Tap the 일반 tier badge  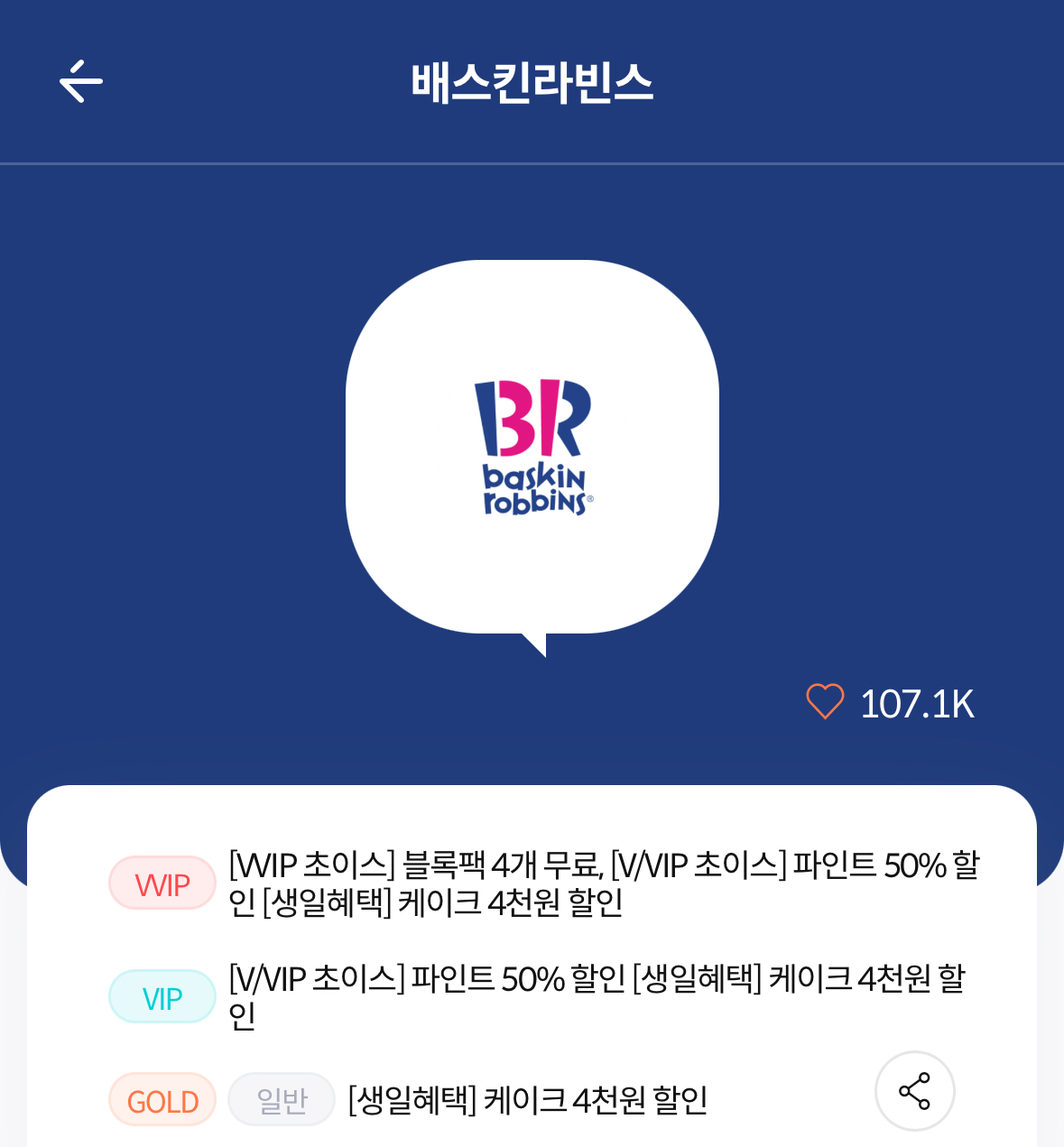(281, 1099)
